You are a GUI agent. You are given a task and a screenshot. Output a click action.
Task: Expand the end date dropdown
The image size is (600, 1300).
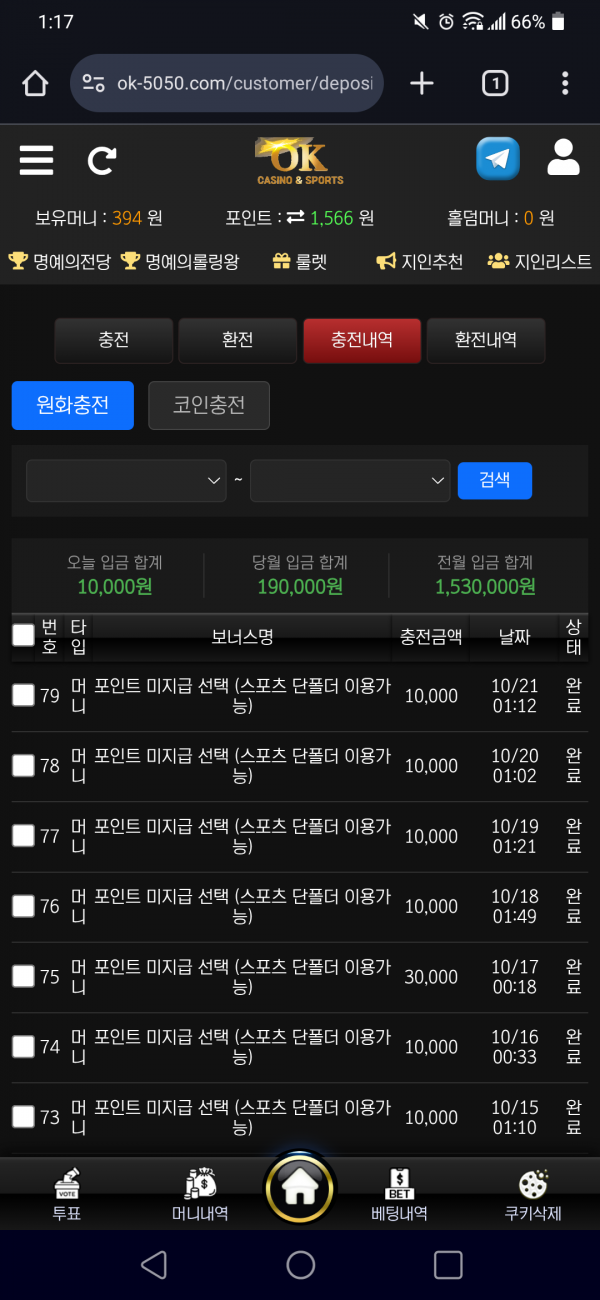click(x=350, y=481)
